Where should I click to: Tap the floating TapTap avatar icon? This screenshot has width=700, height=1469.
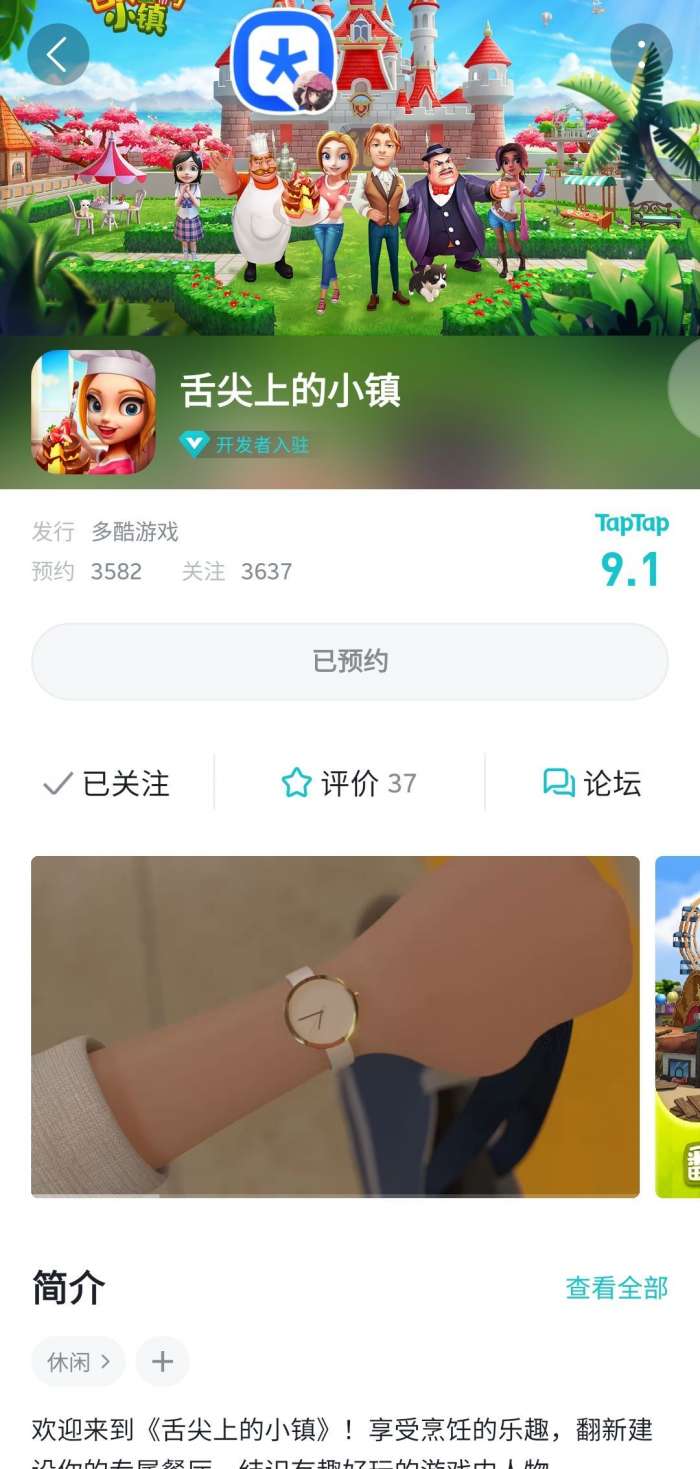coord(283,62)
